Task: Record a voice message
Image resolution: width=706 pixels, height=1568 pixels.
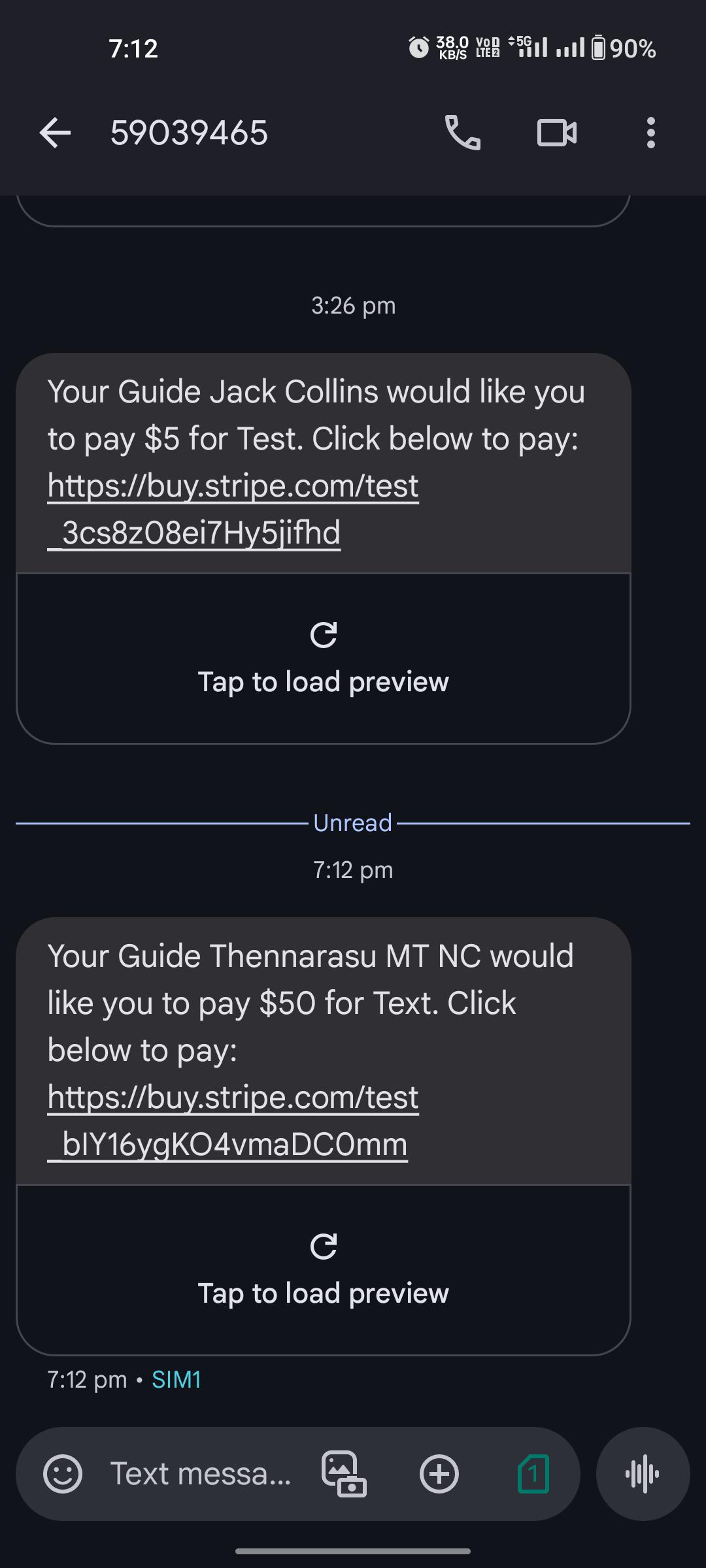Action: pyautogui.click(x=643, y=1475)
